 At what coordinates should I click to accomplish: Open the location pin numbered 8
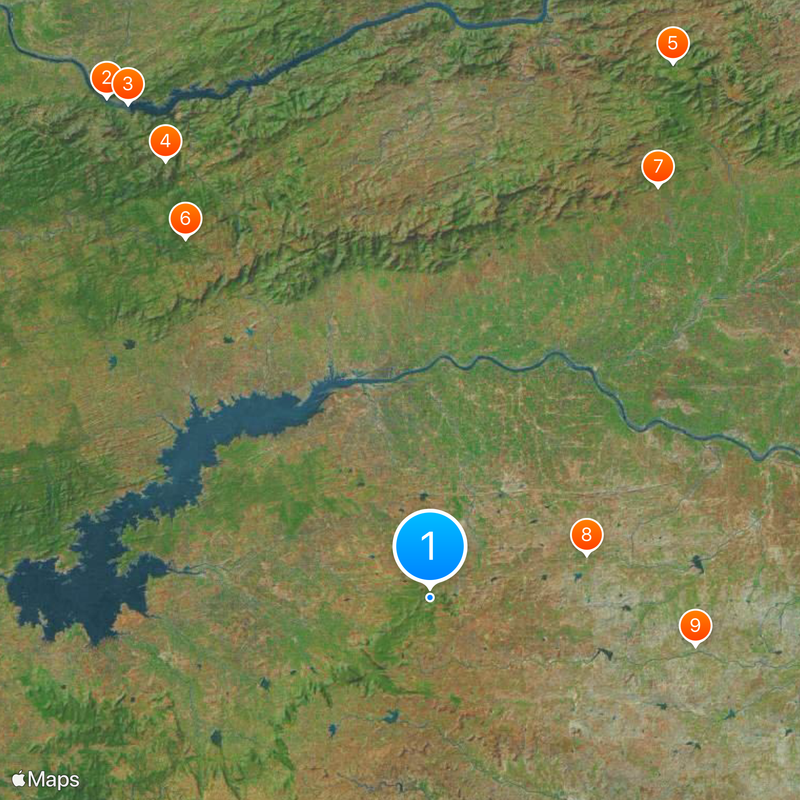click(586, 534)
